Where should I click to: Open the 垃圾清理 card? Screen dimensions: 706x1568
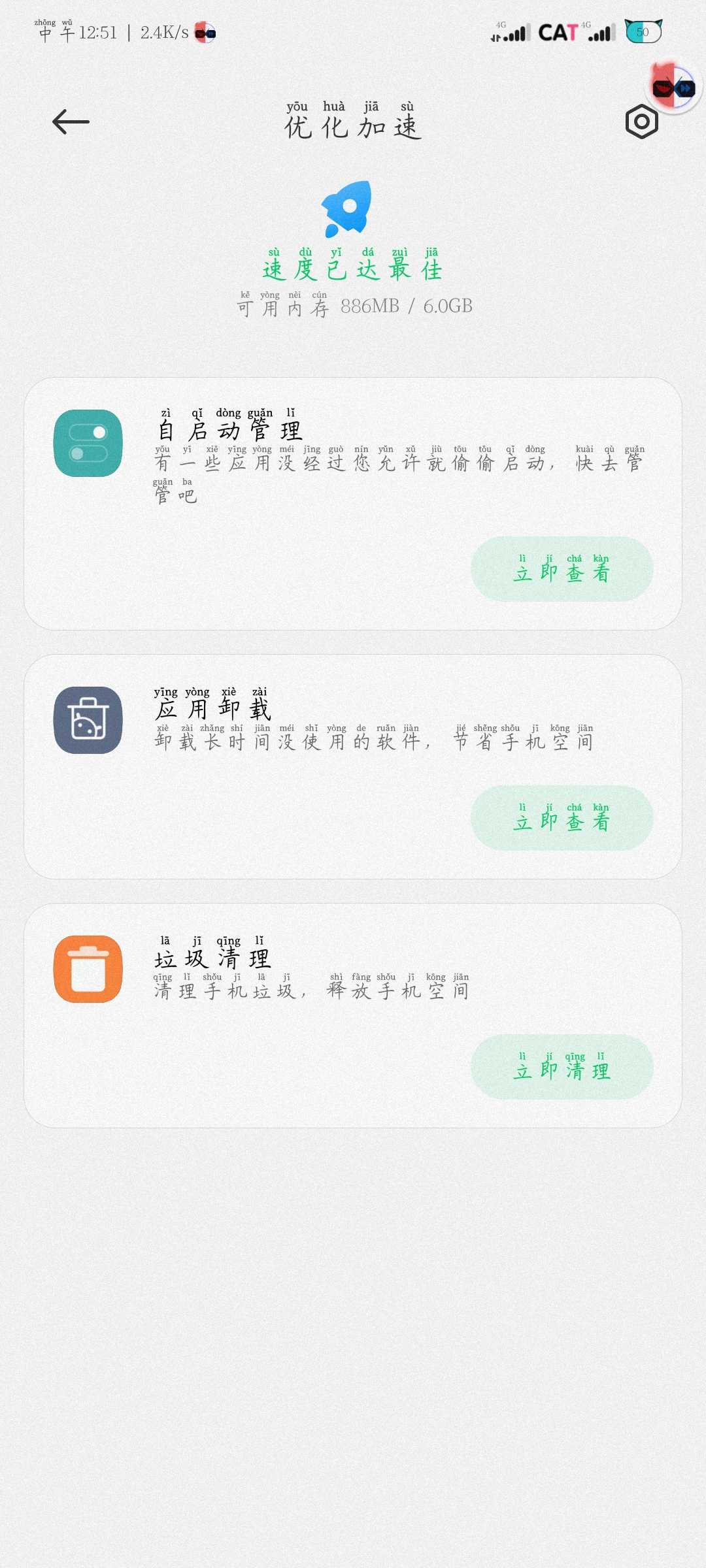(353, 1016)
